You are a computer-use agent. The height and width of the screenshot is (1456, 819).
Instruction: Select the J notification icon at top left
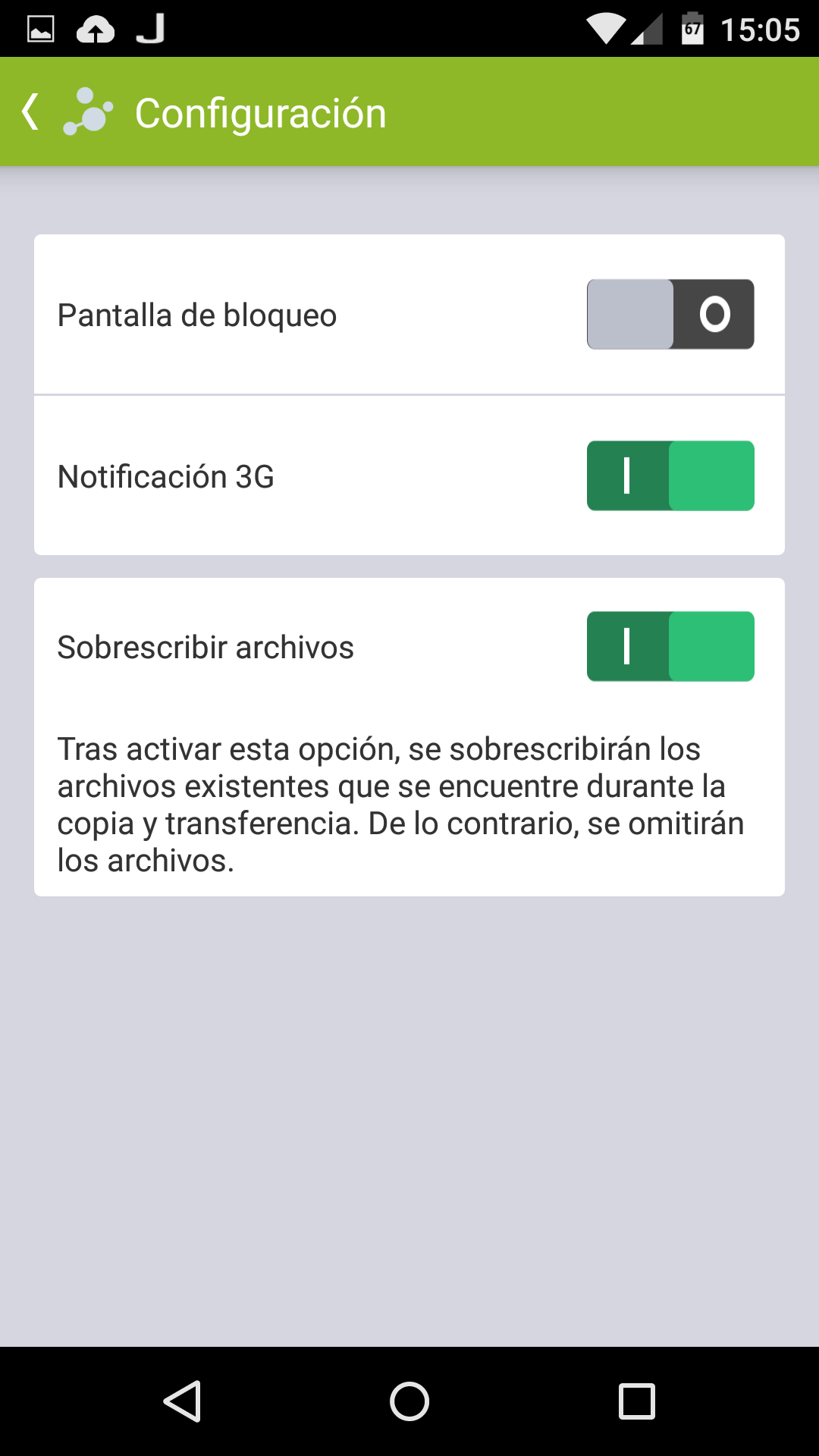pyautogui.click(x=149, y=27)
